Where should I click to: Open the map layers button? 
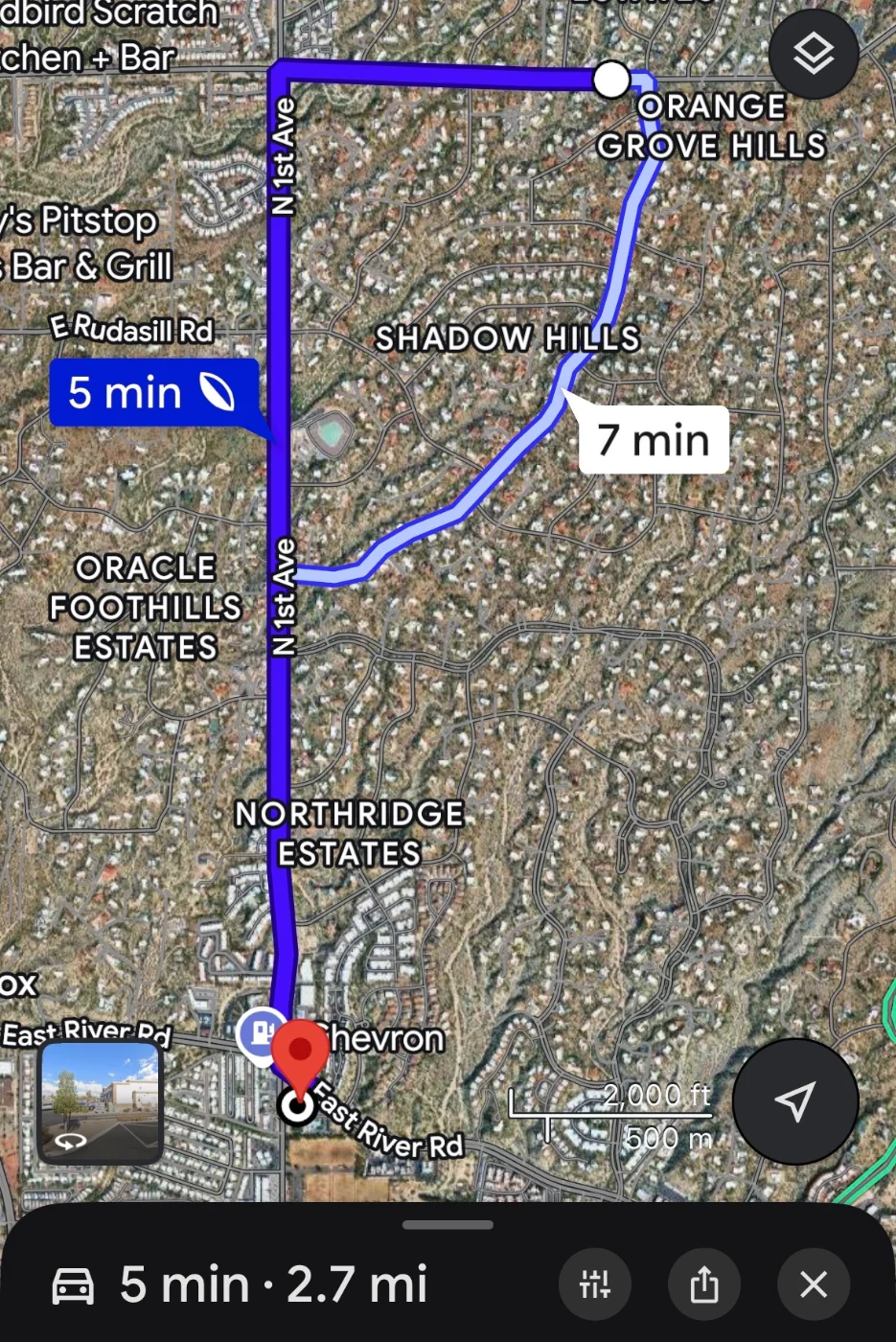click(813, 54)
